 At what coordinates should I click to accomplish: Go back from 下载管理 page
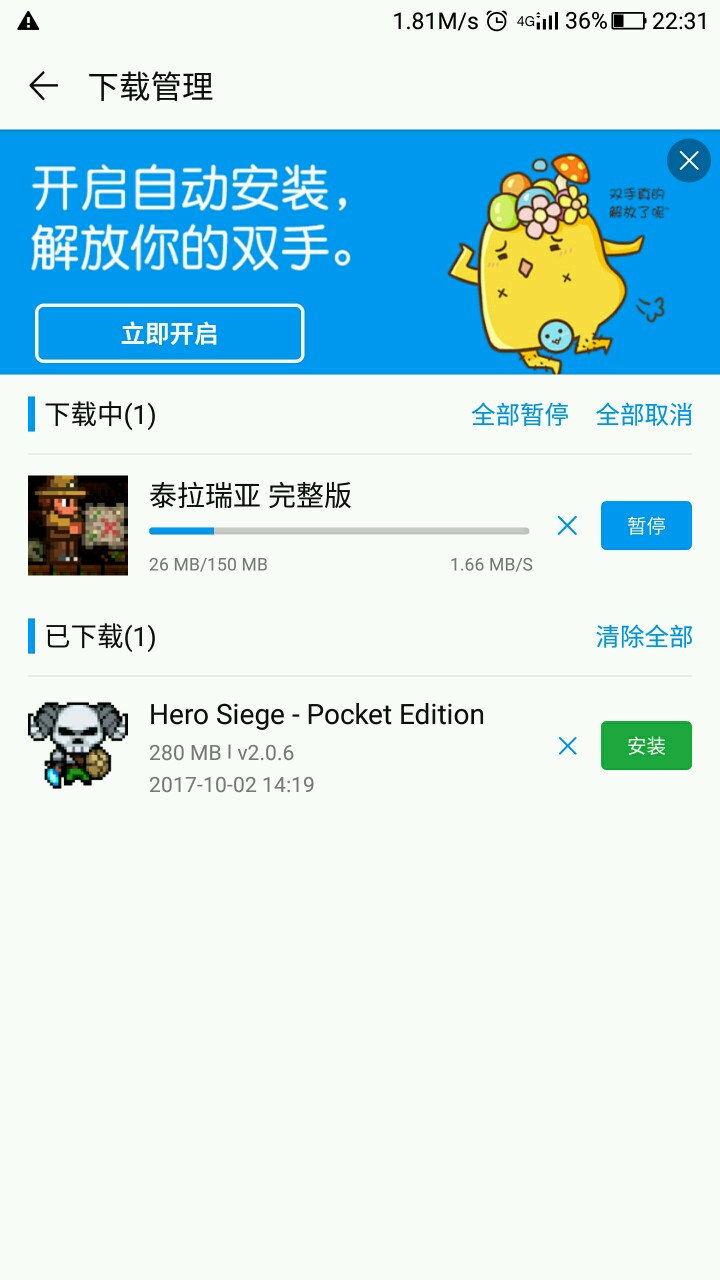[43, 87]
